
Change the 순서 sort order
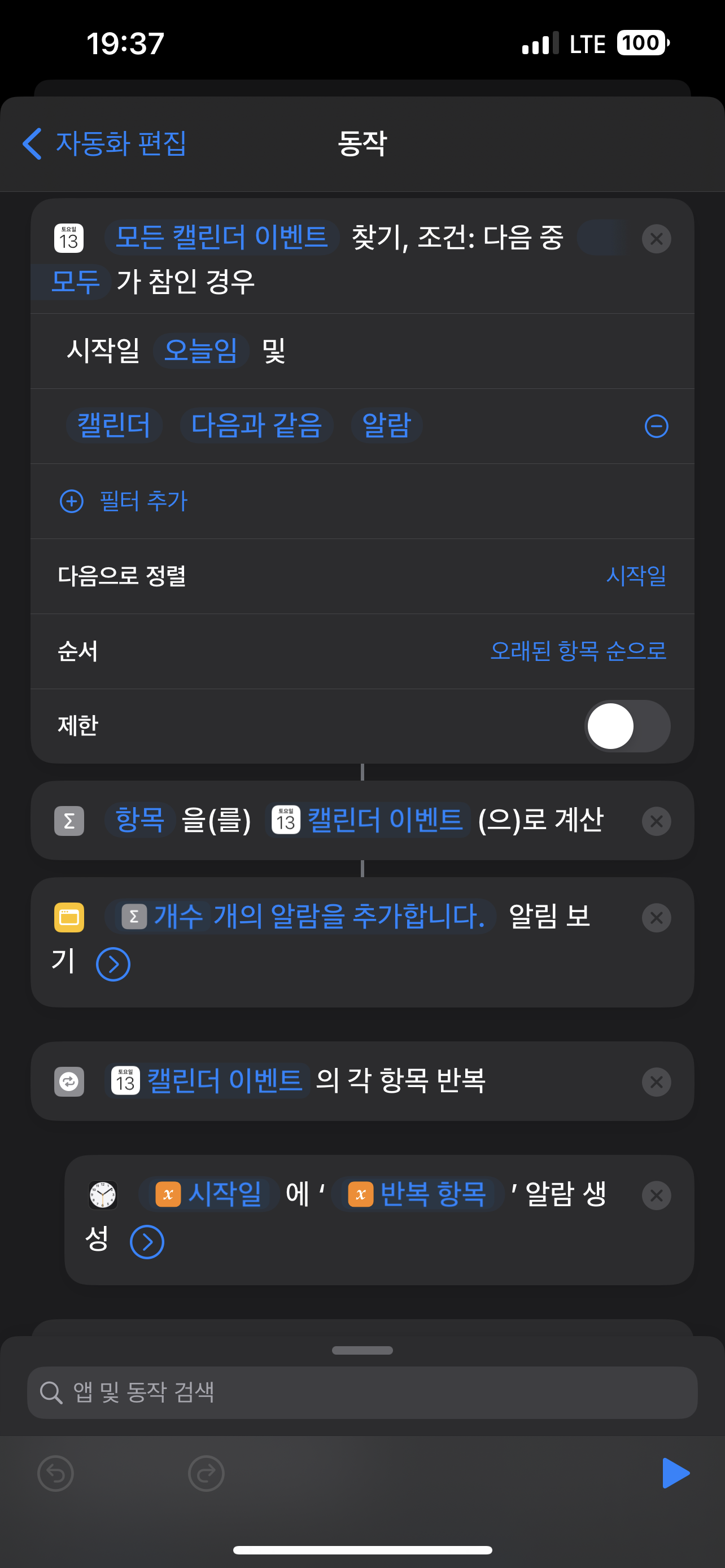point(578,651)
